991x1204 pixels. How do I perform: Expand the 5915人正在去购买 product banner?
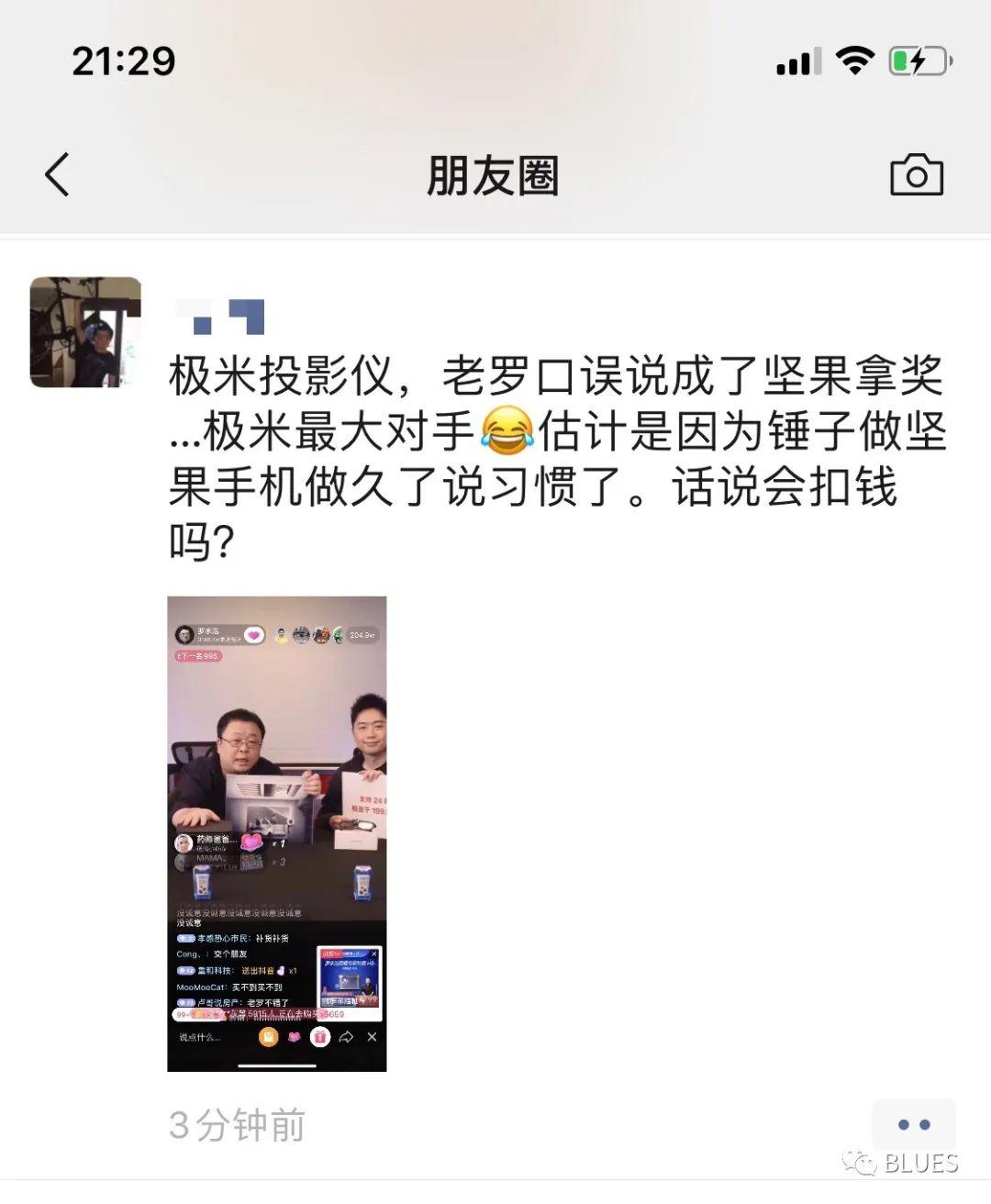click(261, 1013)
